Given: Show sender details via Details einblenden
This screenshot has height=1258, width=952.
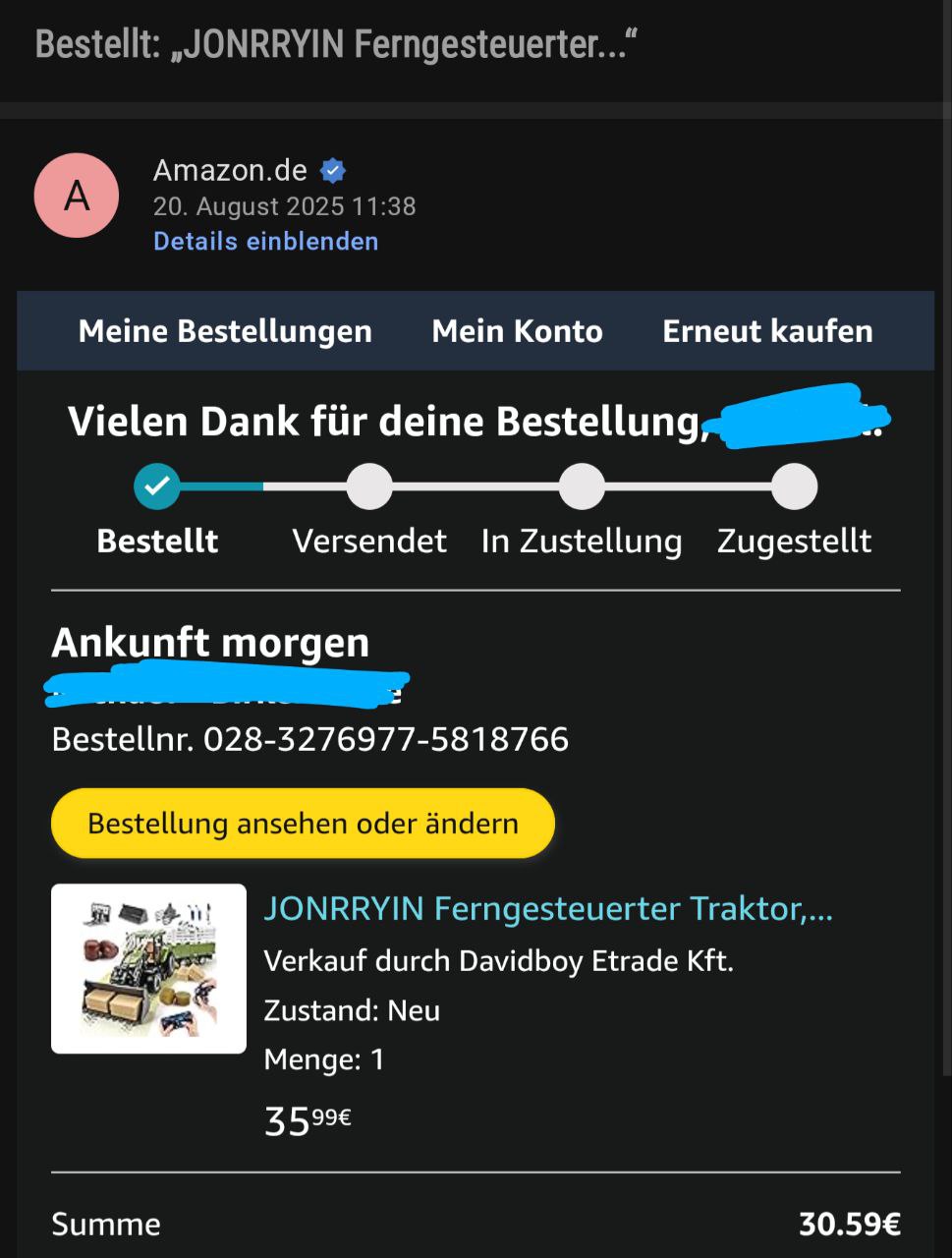Looking at the screenshot, I should tap(265, 242).
